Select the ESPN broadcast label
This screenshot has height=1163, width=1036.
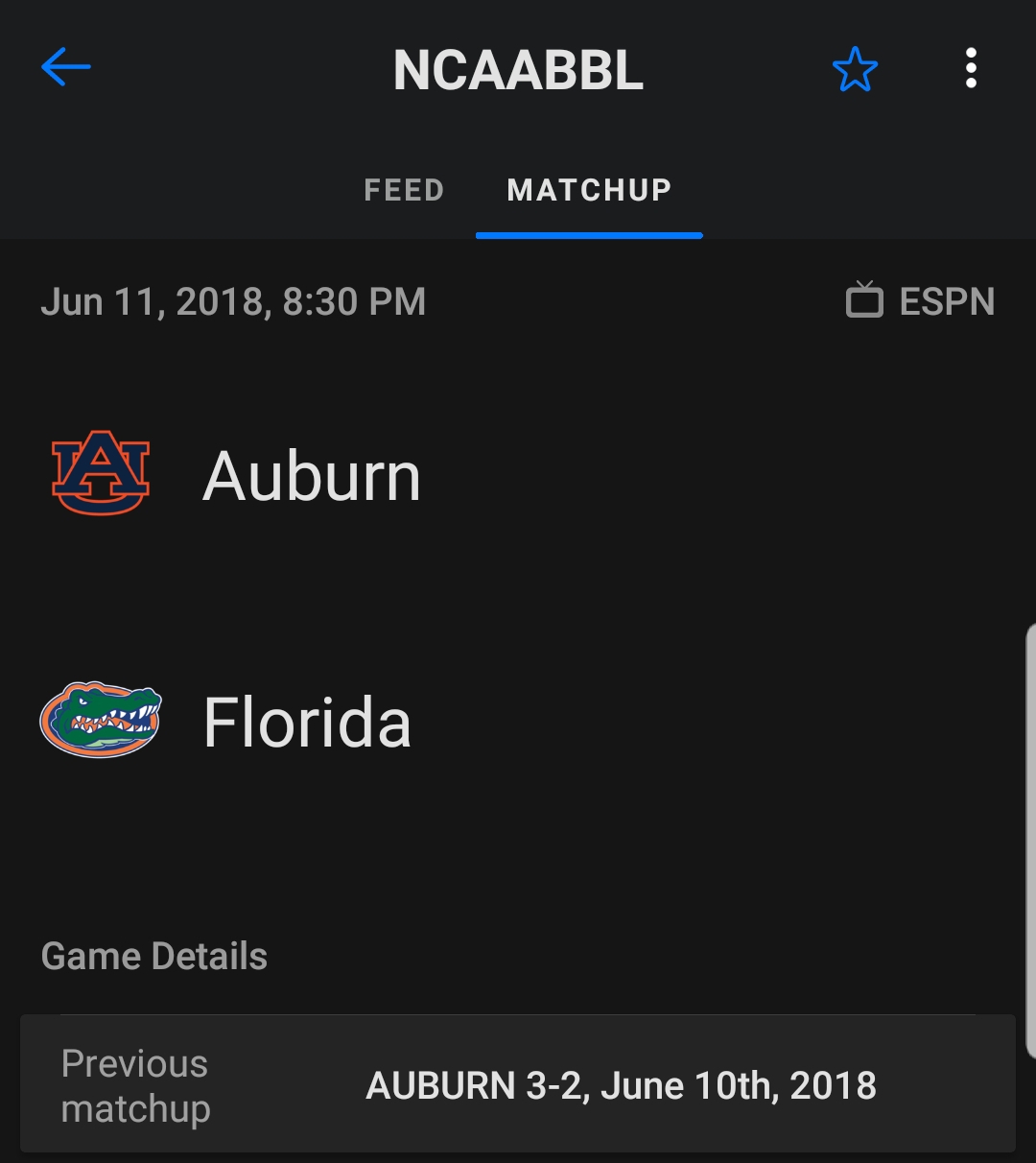tap(946, 300)
